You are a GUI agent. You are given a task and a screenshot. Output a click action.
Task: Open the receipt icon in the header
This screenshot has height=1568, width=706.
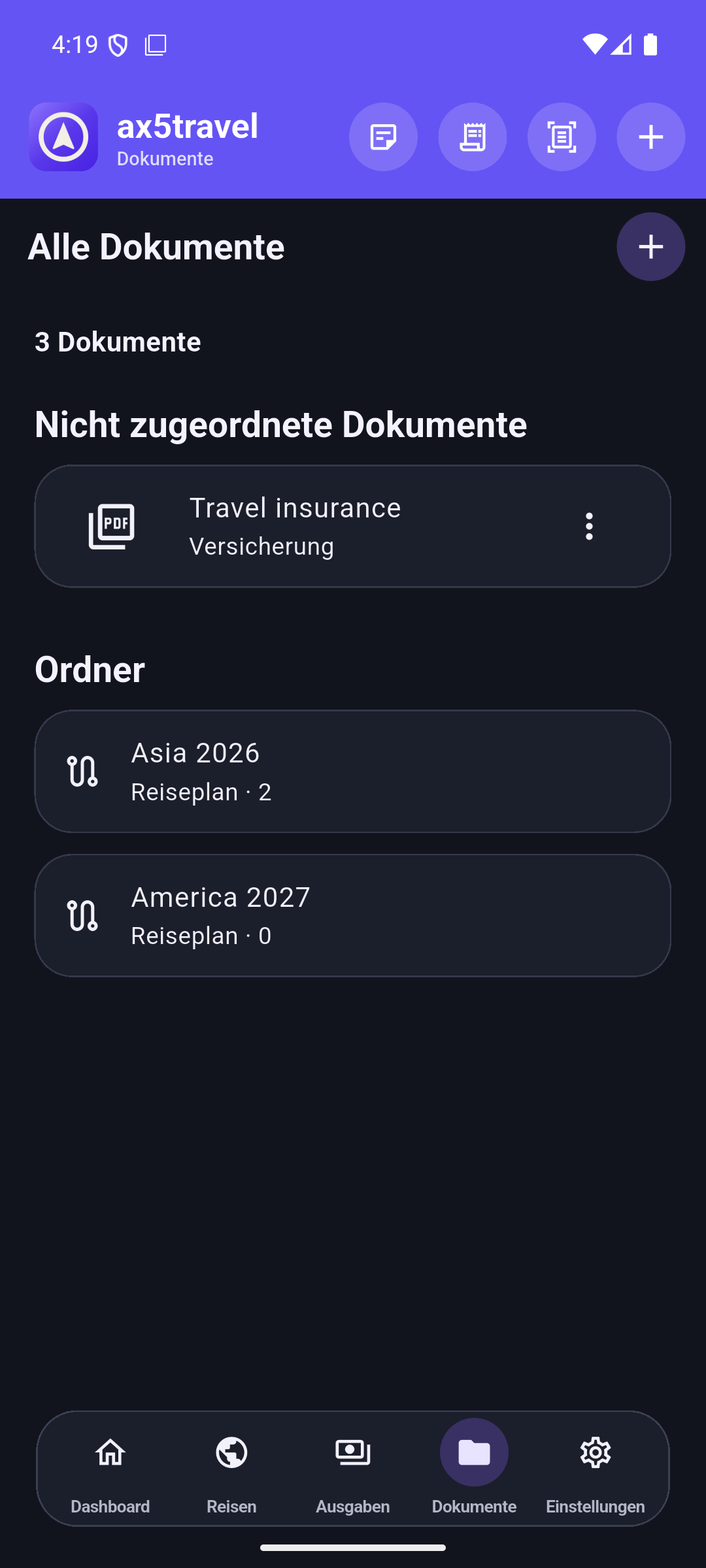pyautogui.click(x=472, y=137)
